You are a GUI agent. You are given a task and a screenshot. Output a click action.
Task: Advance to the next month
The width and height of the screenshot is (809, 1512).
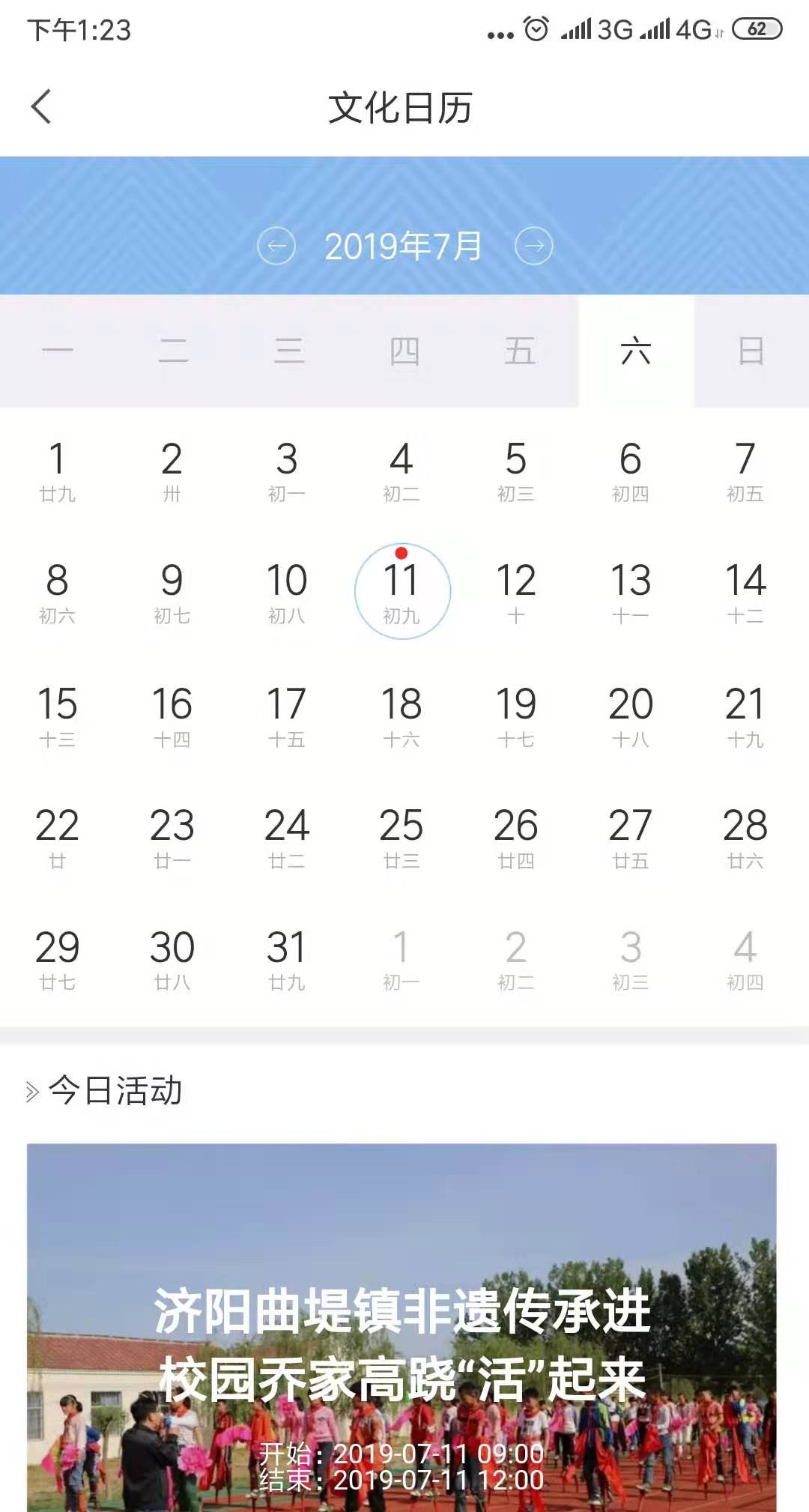(x=534, y=246)
